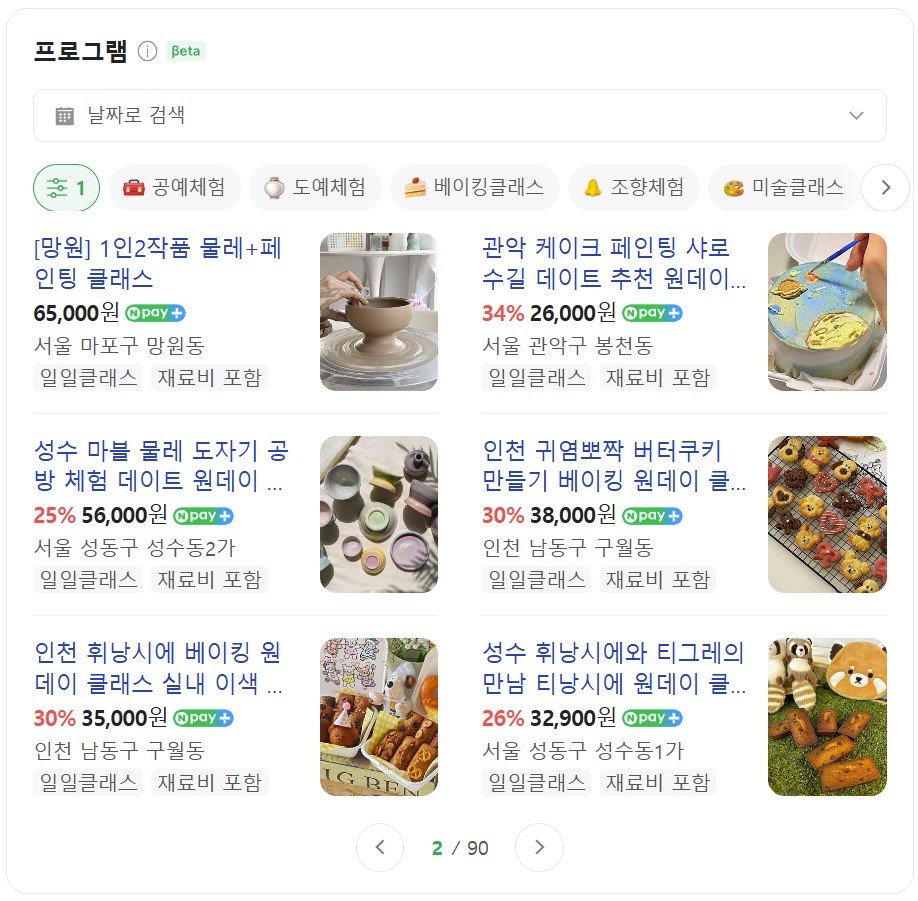Open 성수 마블 물레 도자기 공방 listing
The height and width of the screenshot is (901, 918).
point(160,466)
